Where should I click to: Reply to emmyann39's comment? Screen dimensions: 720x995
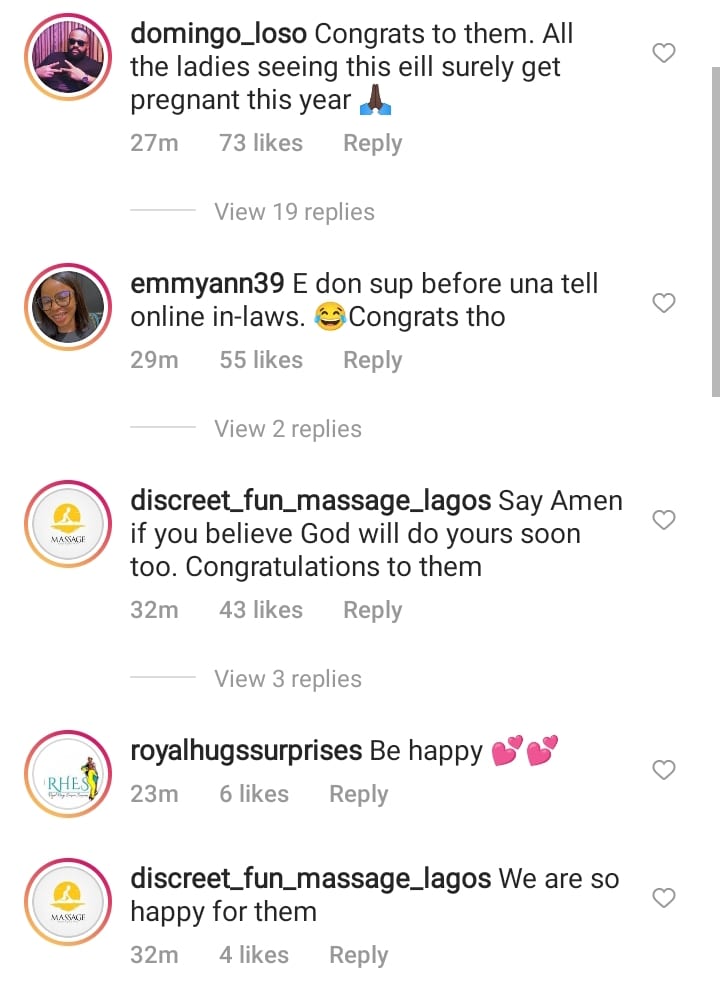[x=372, y=360]
